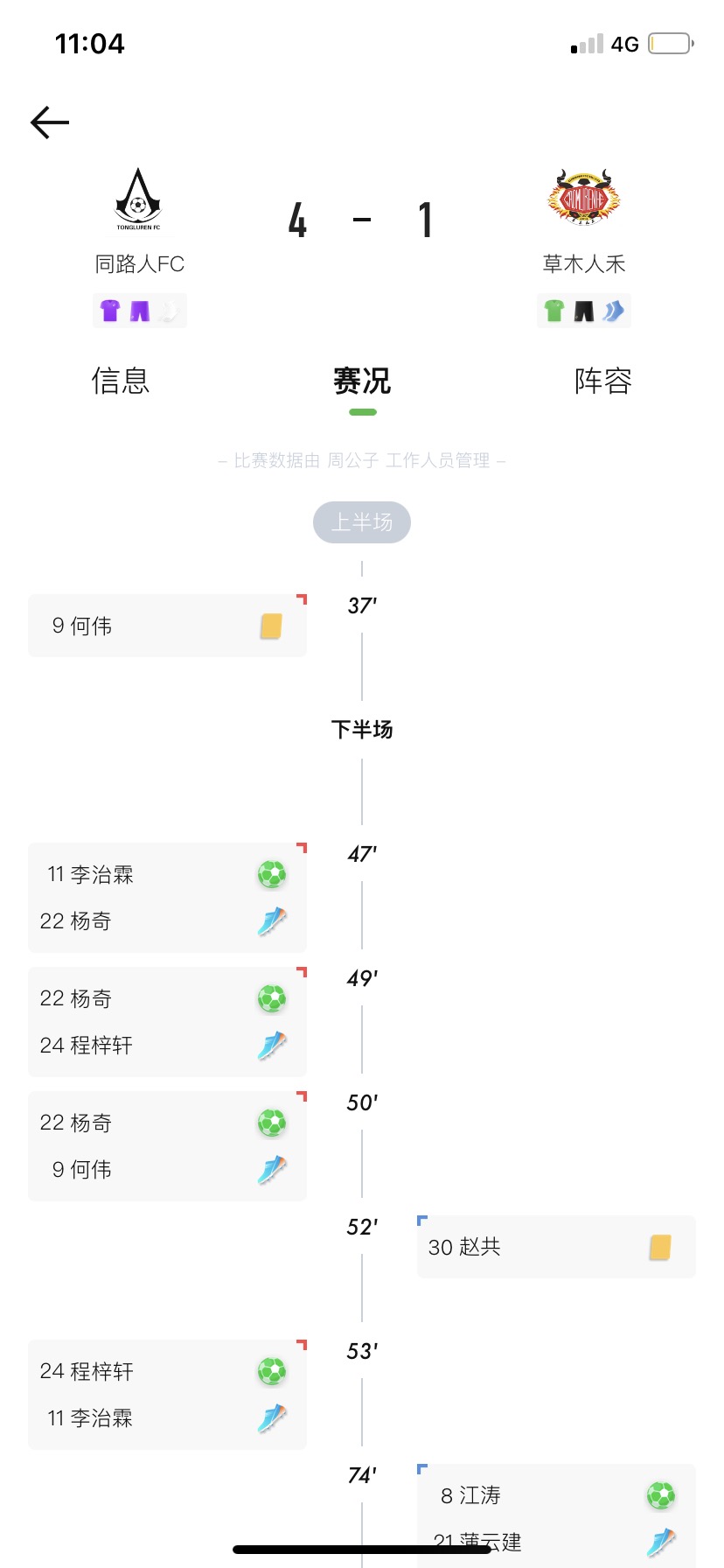Open 37' yellow card event for 何伟
The width and height of the screenshot is (724, 1568).
coord(167,626)
